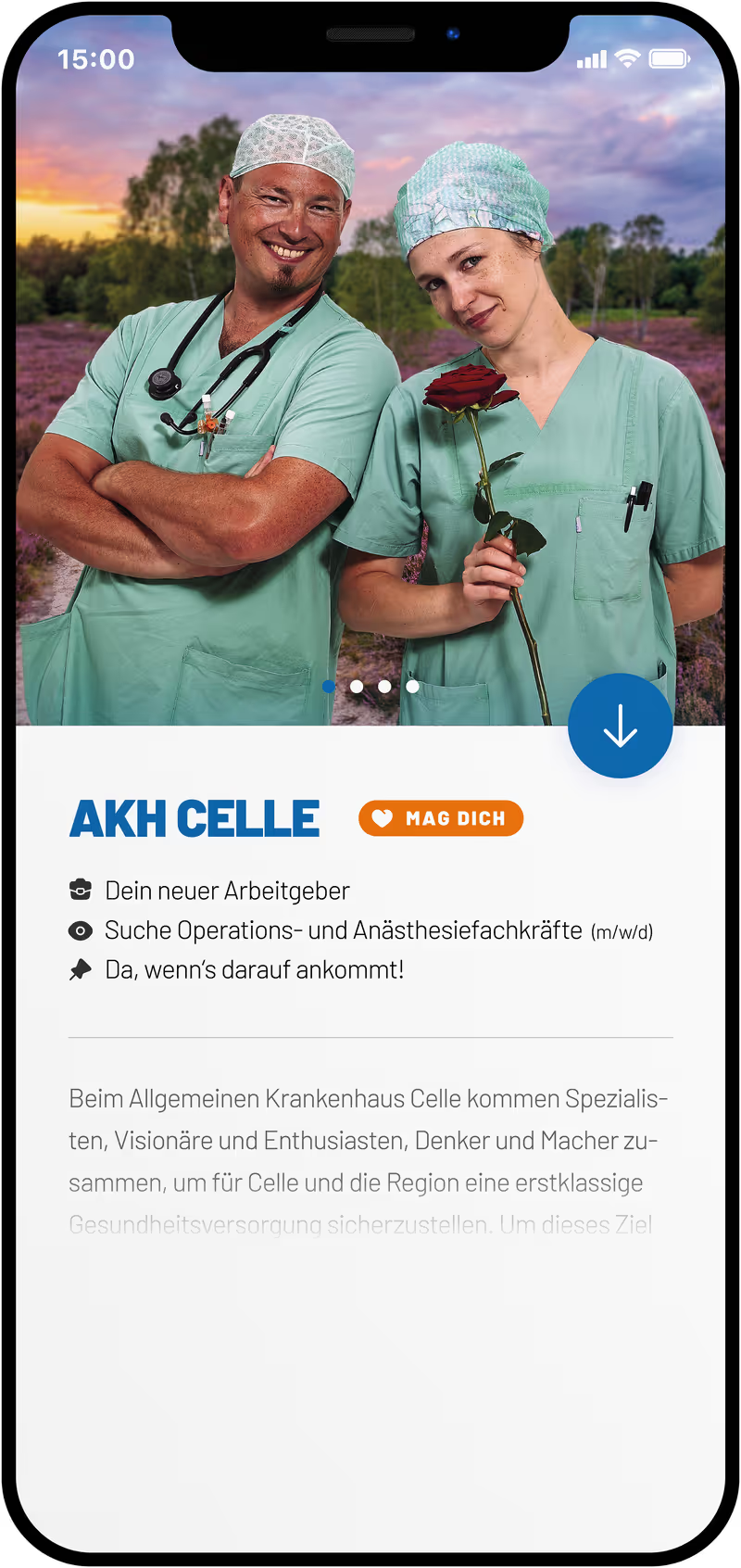Tap the cellular signal bars icon

(x=590, y=58)
